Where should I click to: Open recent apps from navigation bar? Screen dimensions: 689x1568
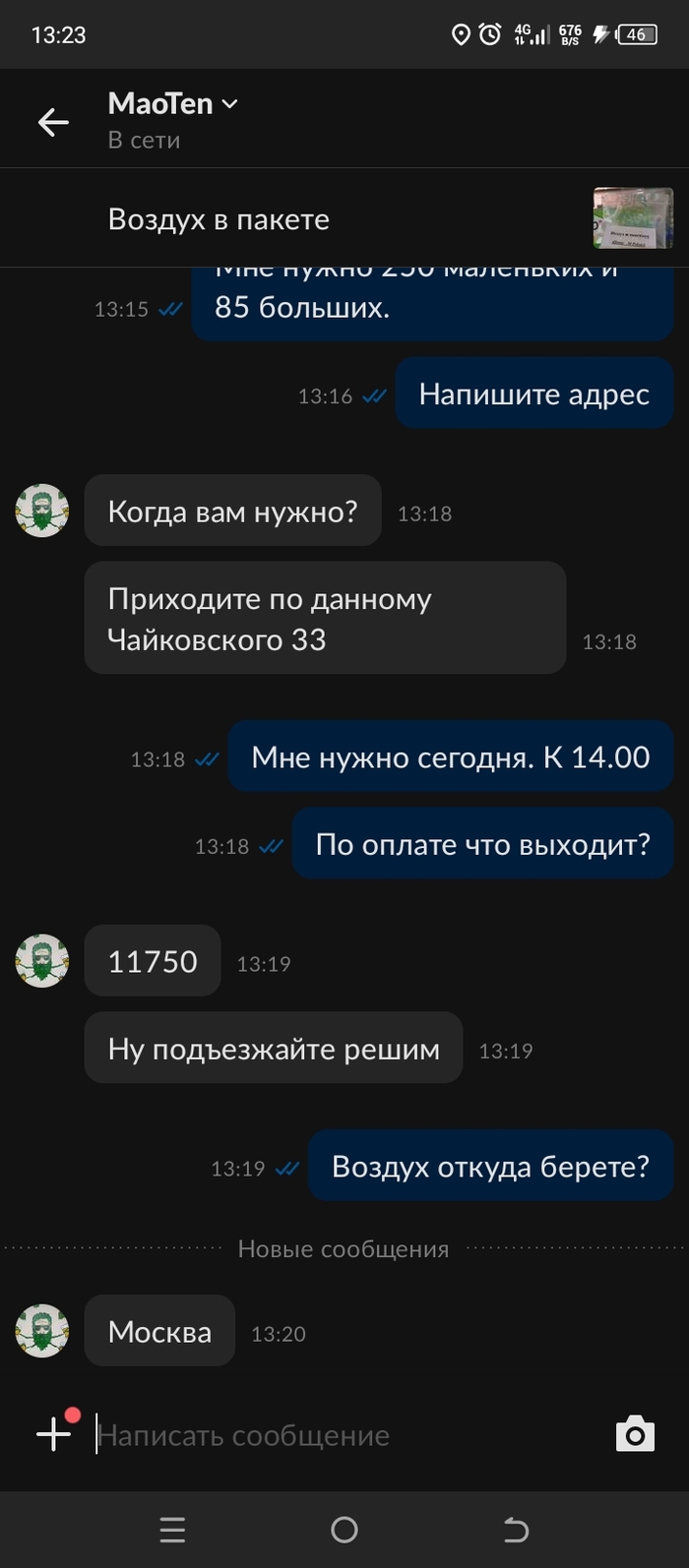pyautogui.click(x=172, y=1529)
